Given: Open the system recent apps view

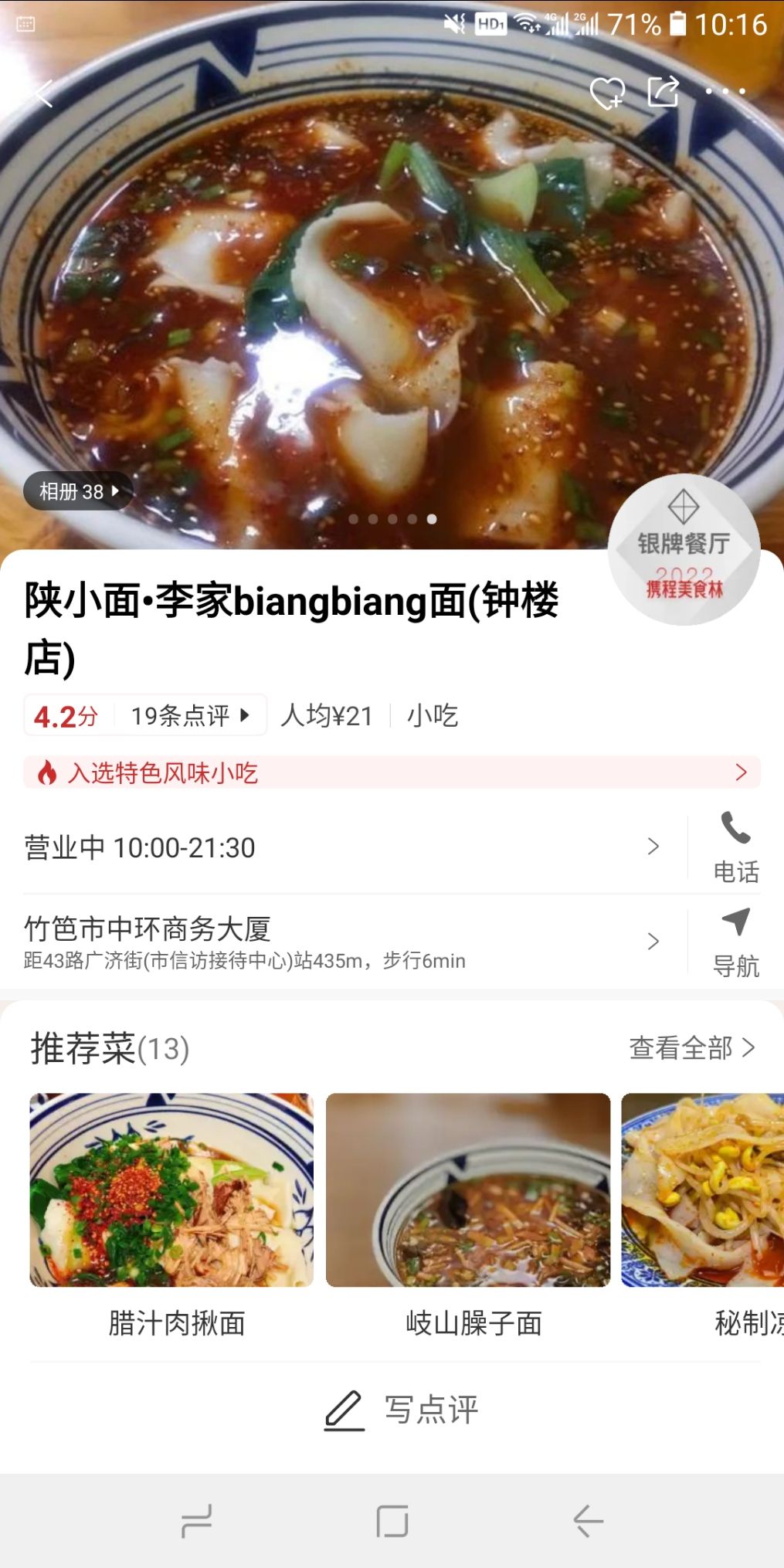Looking at the screenshot, I should [196, 1522].
